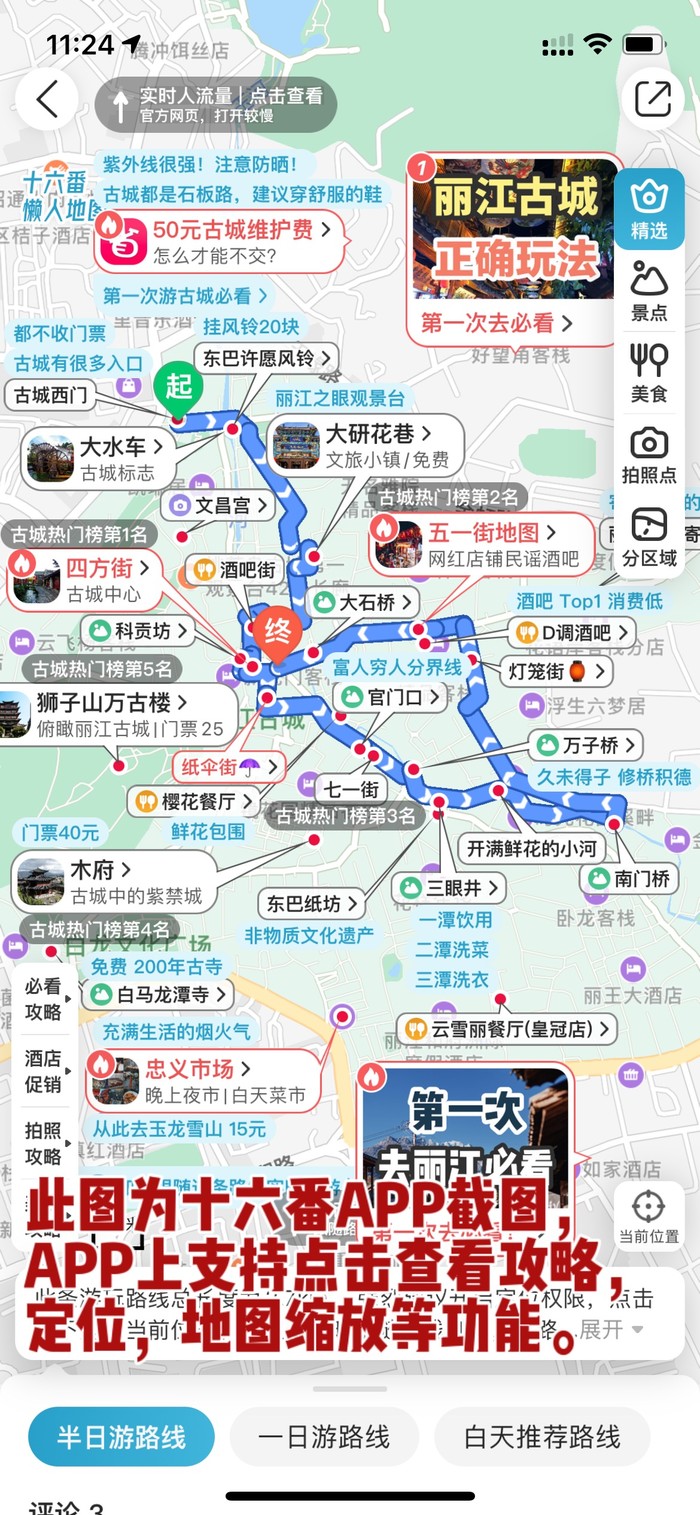Share the map with the top-right icon
Viewport: 700px width, 1515px height.
[653, 99]
